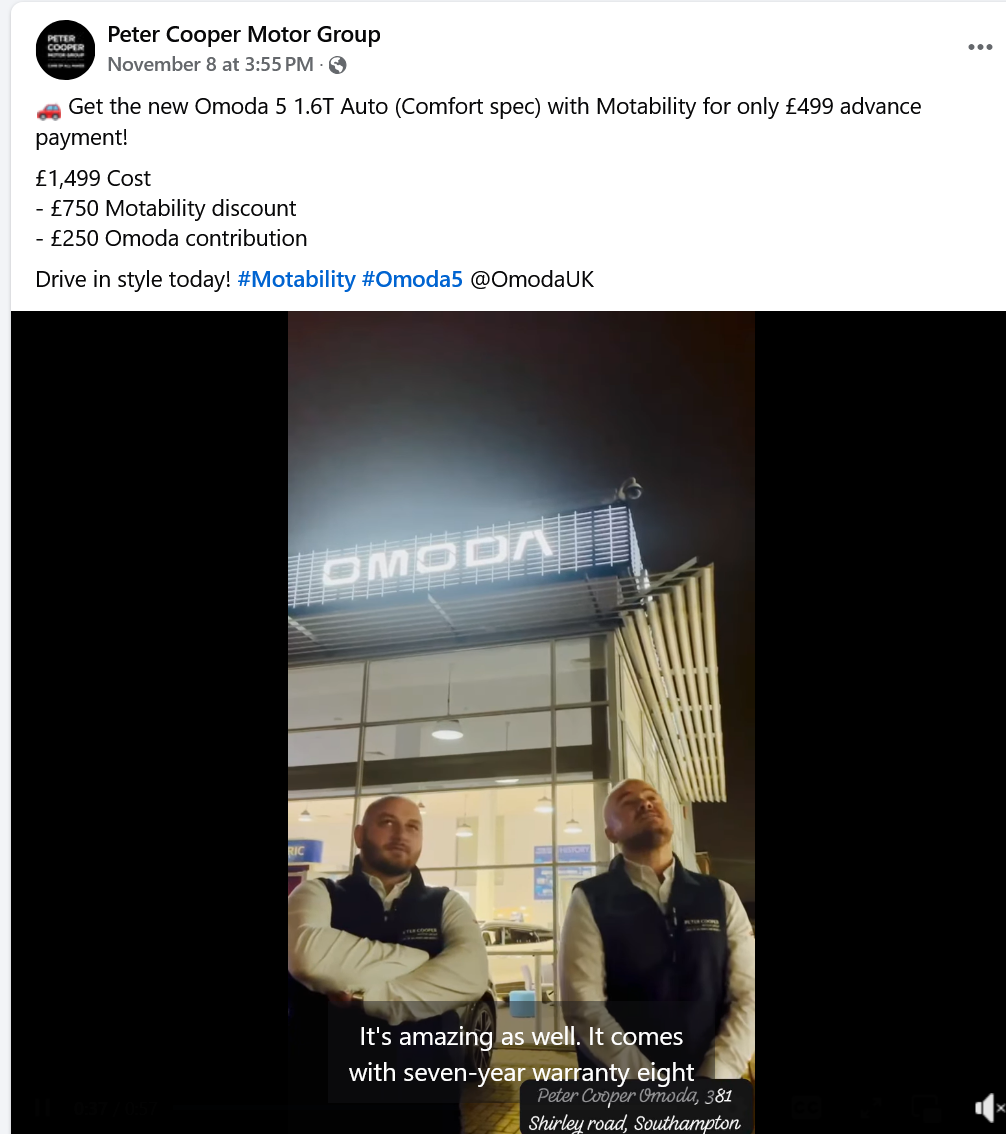Open Peter Cooper Motor Group's profile picture

pos(65,49)
